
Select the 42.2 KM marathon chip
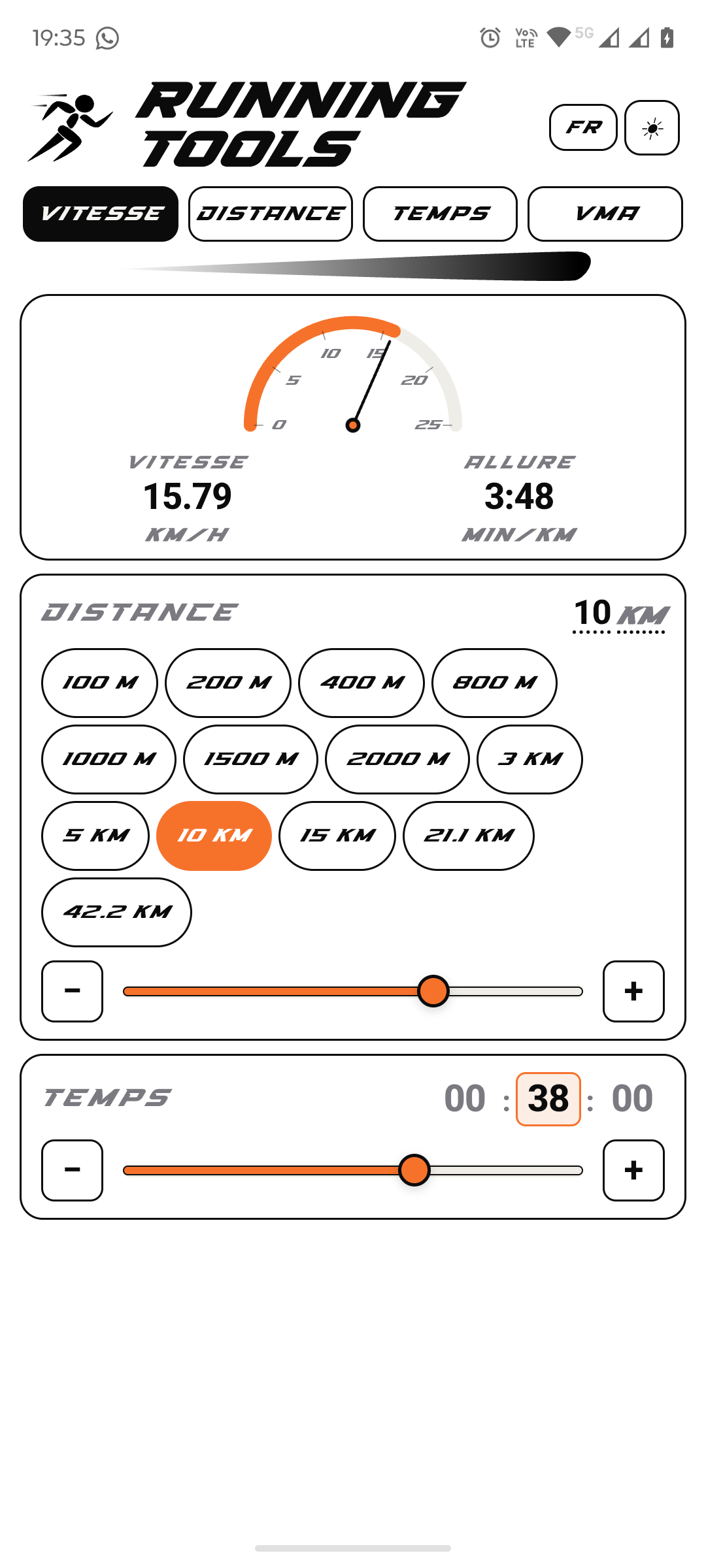coord(116,912)
